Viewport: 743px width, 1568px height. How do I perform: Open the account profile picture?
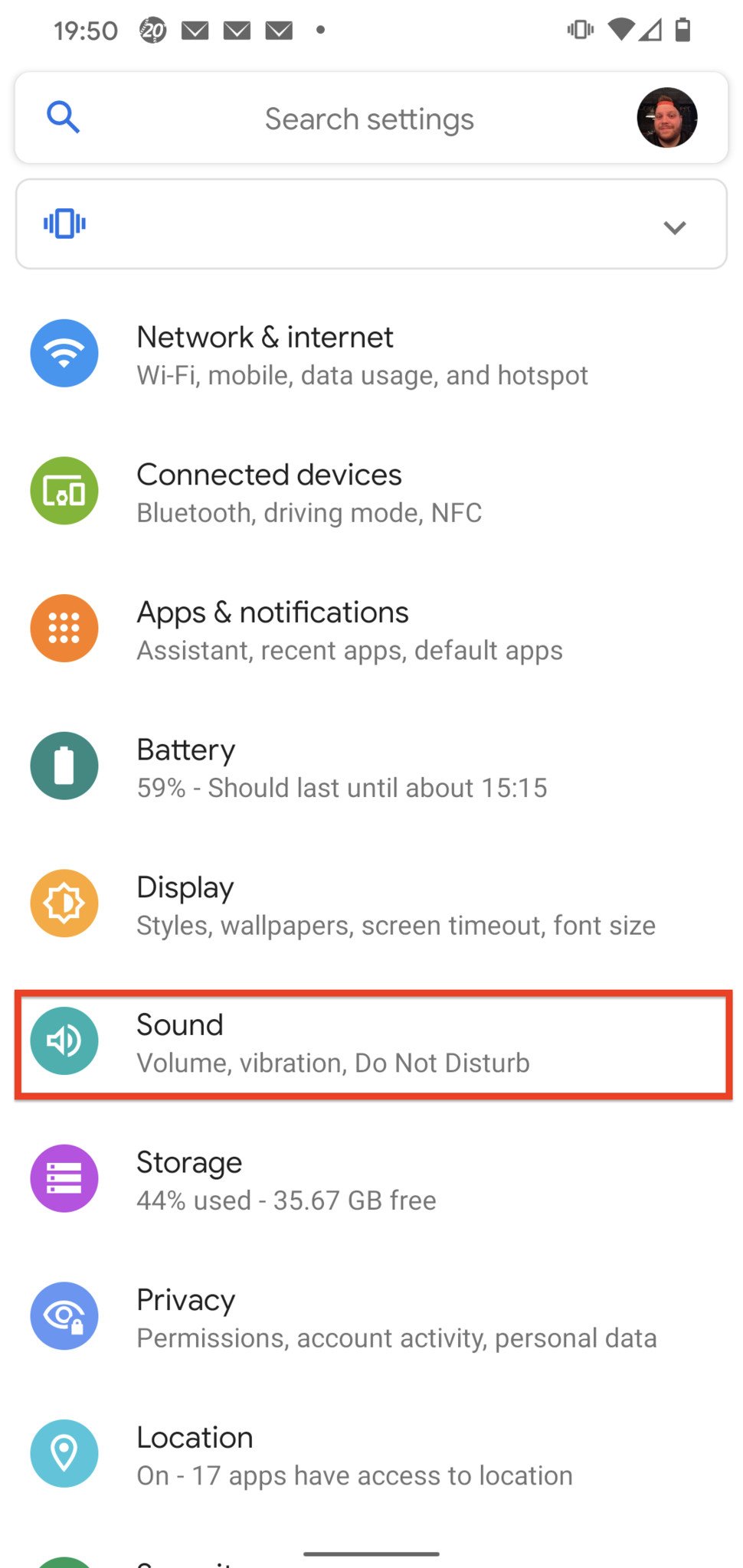point(666,117)
